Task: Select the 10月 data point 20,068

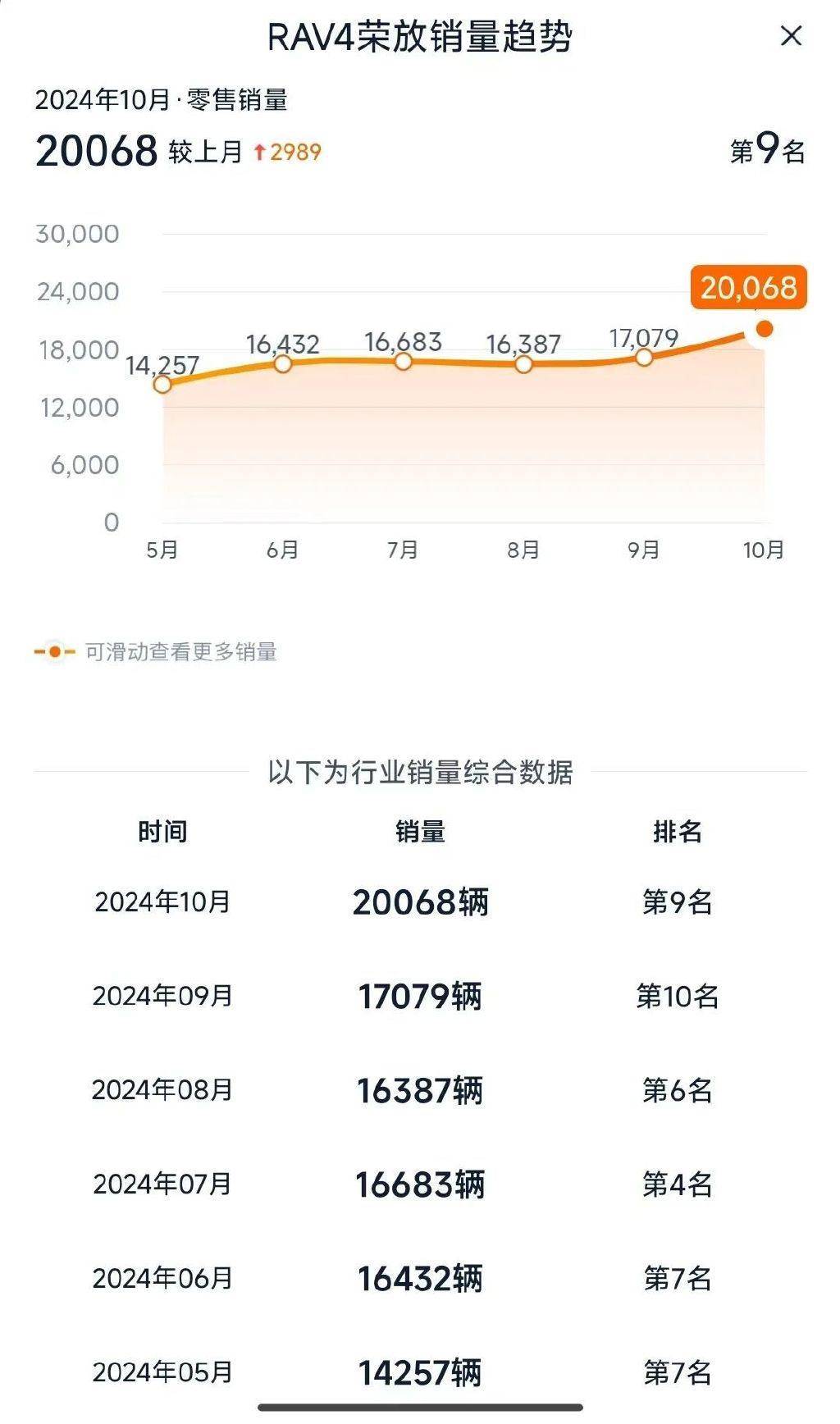Action: (x=764, y=329)
